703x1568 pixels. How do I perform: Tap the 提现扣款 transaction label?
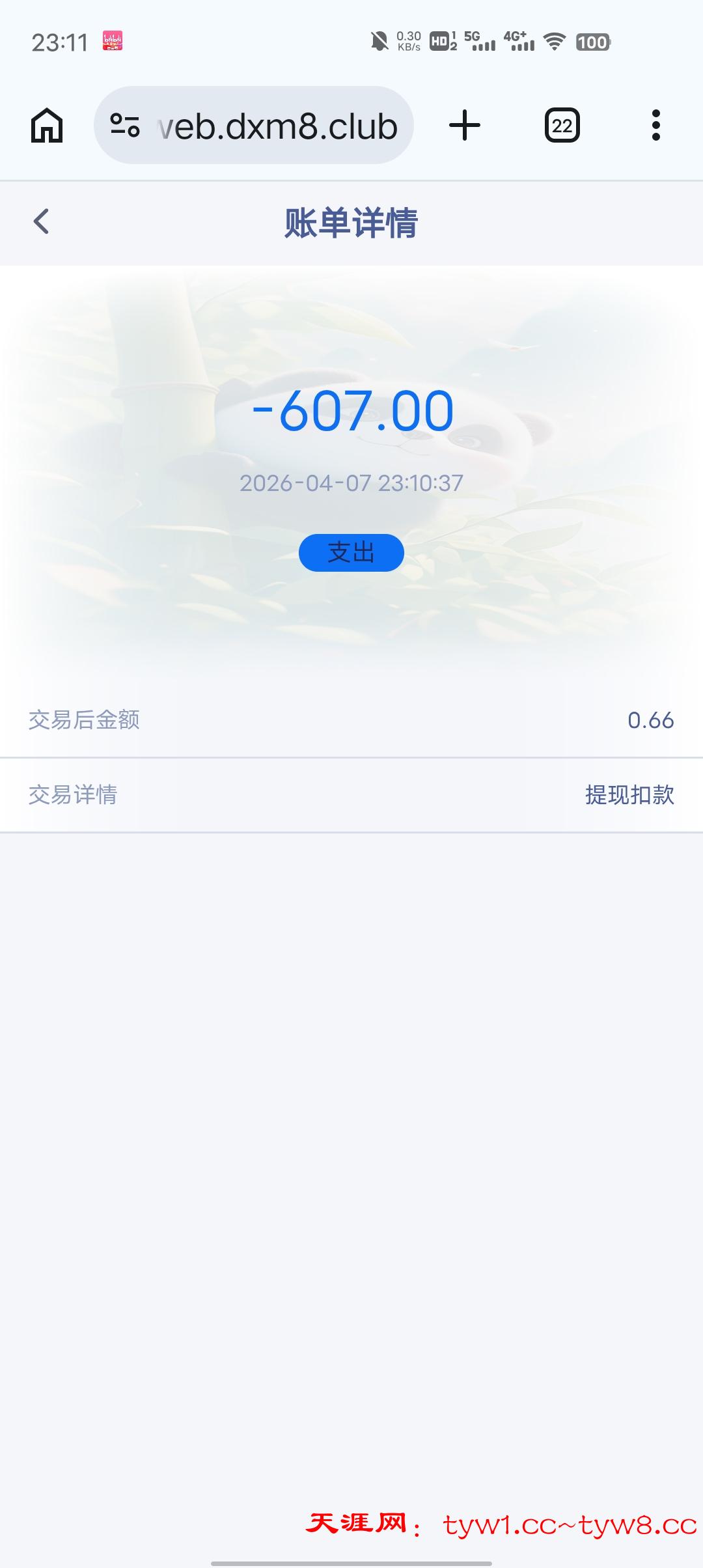coord(629,794)
